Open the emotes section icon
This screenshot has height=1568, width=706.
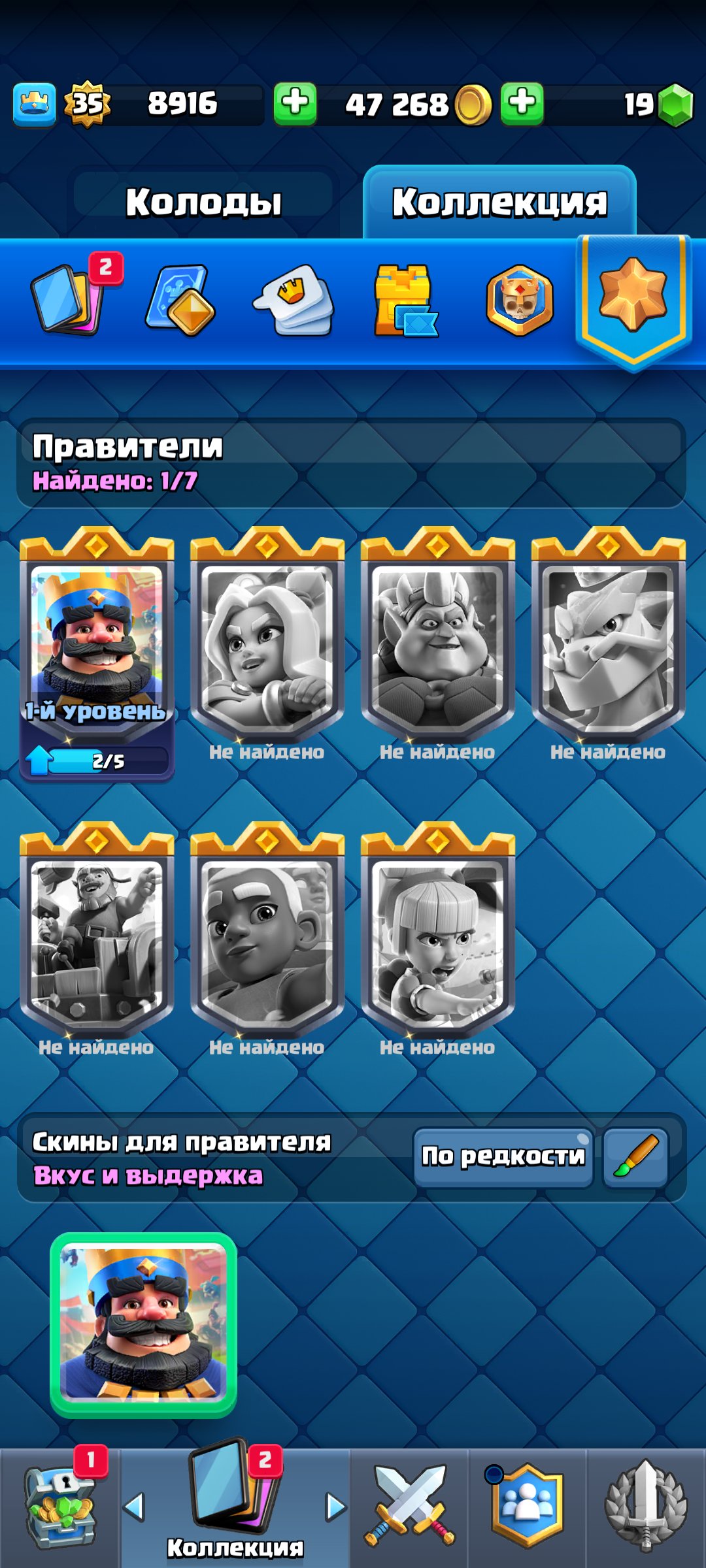(294, 301)
